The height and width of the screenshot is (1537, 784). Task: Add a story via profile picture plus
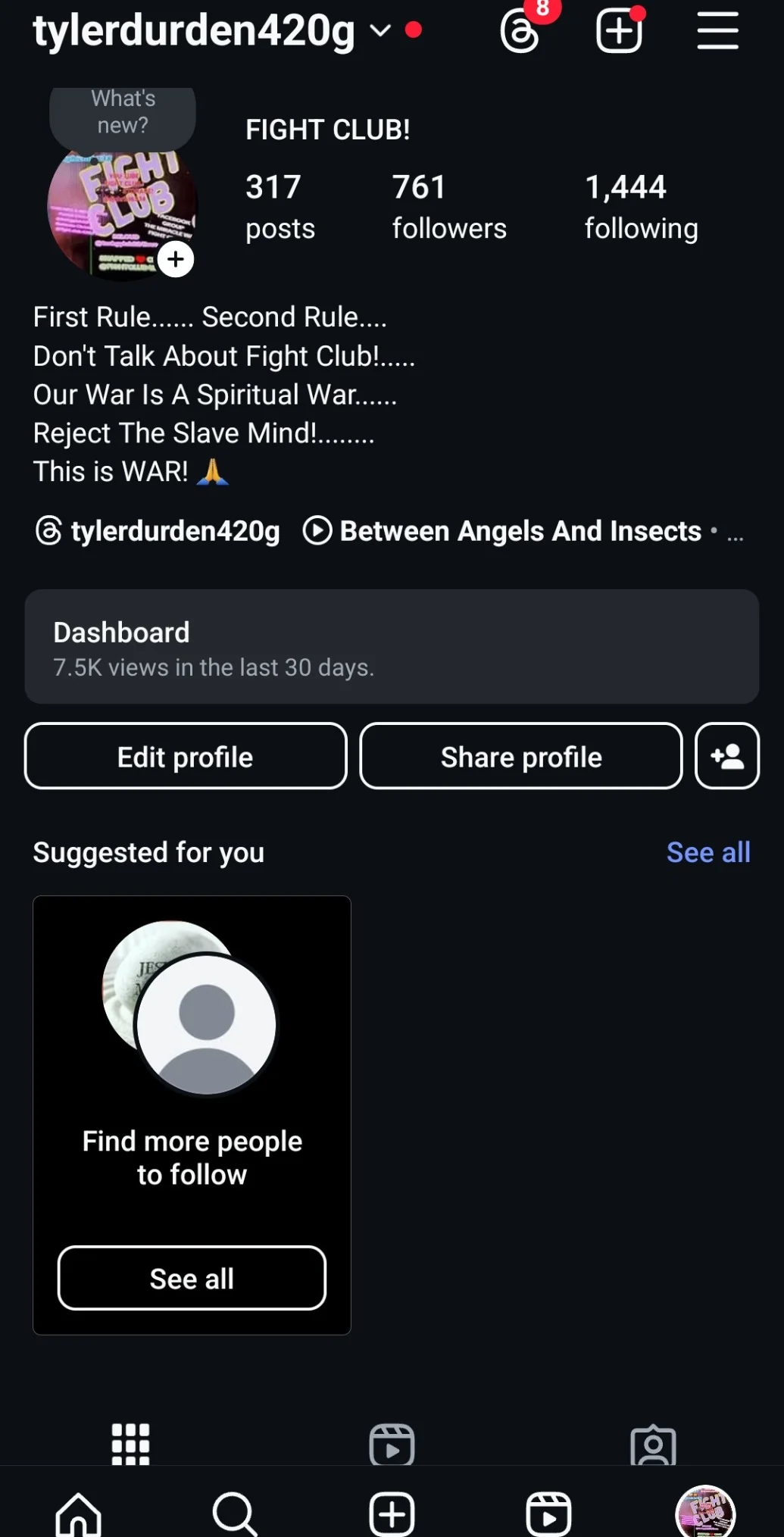(176, 260)
